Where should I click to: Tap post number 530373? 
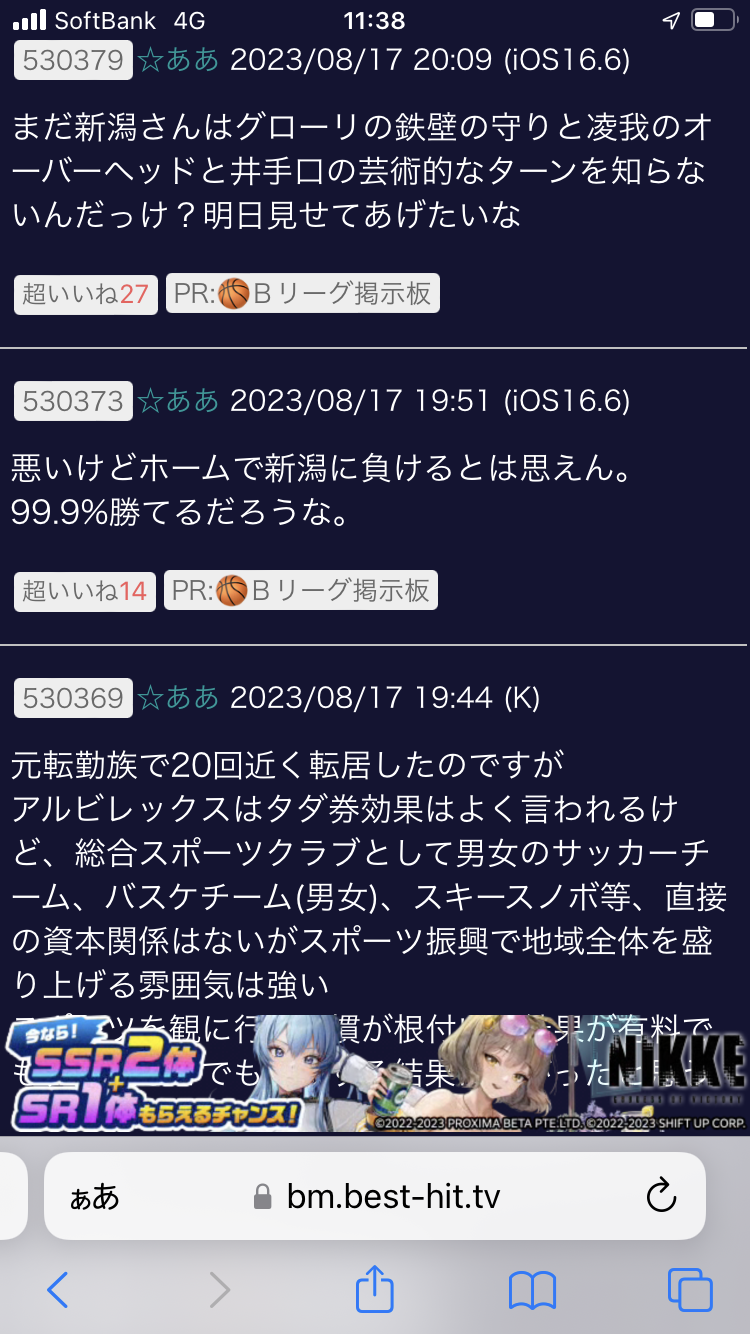(x=73, y=401)
